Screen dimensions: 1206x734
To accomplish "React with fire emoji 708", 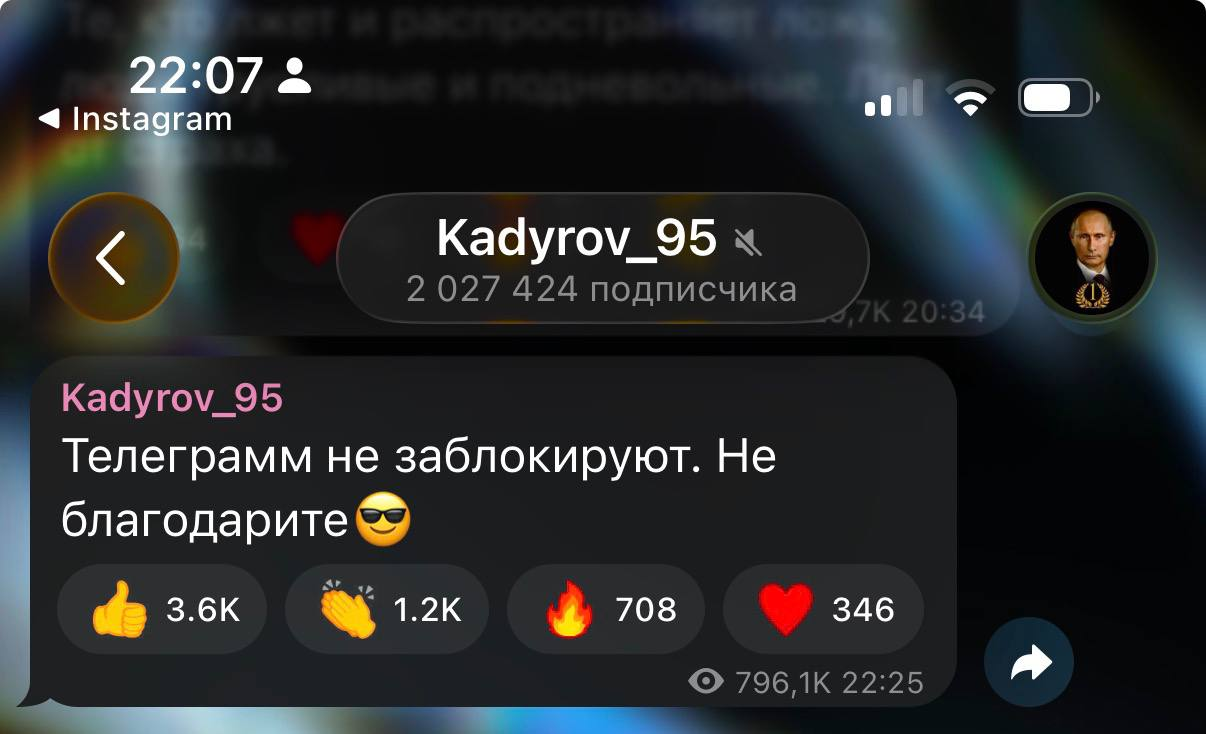I will coord(606,609).
